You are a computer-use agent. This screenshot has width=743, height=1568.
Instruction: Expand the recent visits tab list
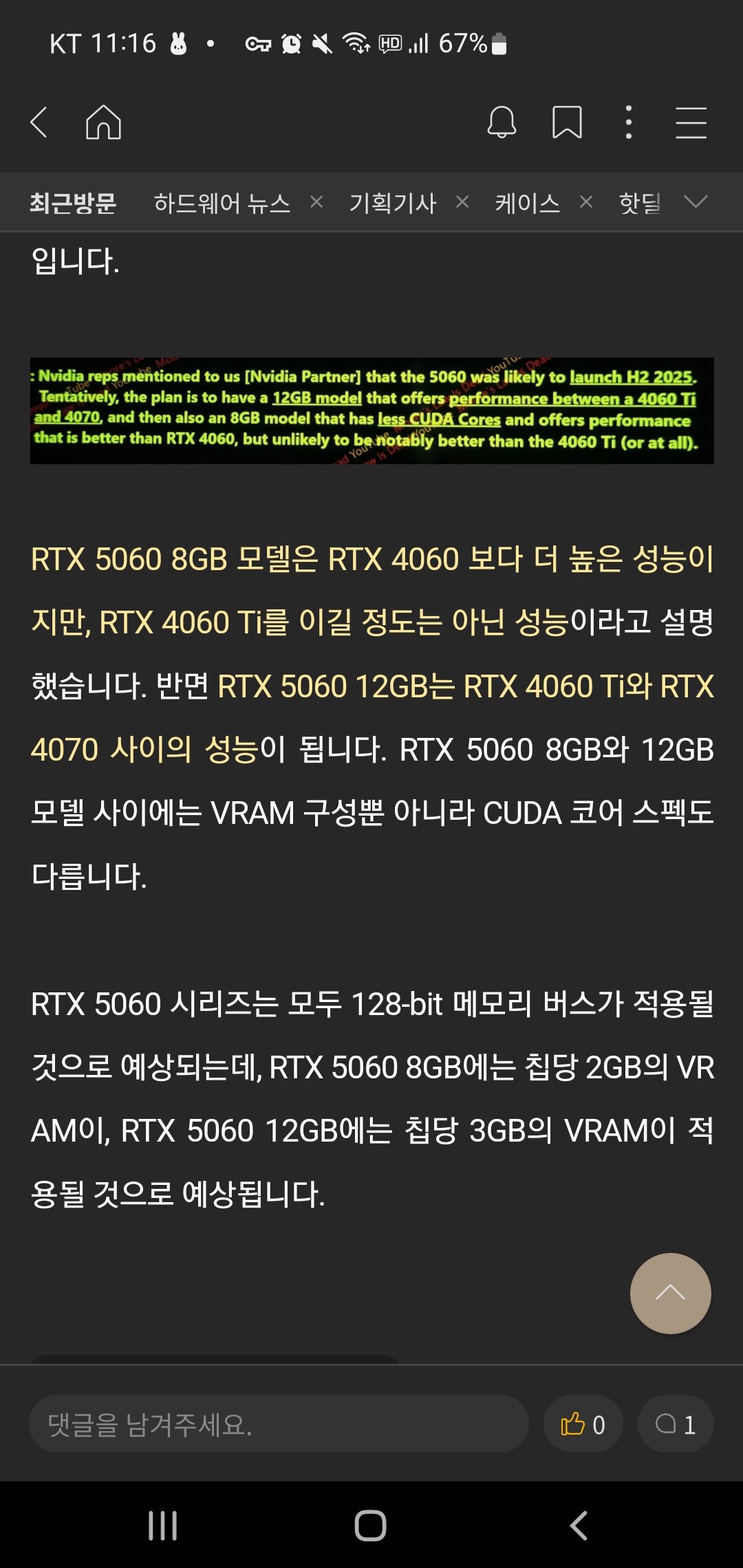[x=696, y=202]
